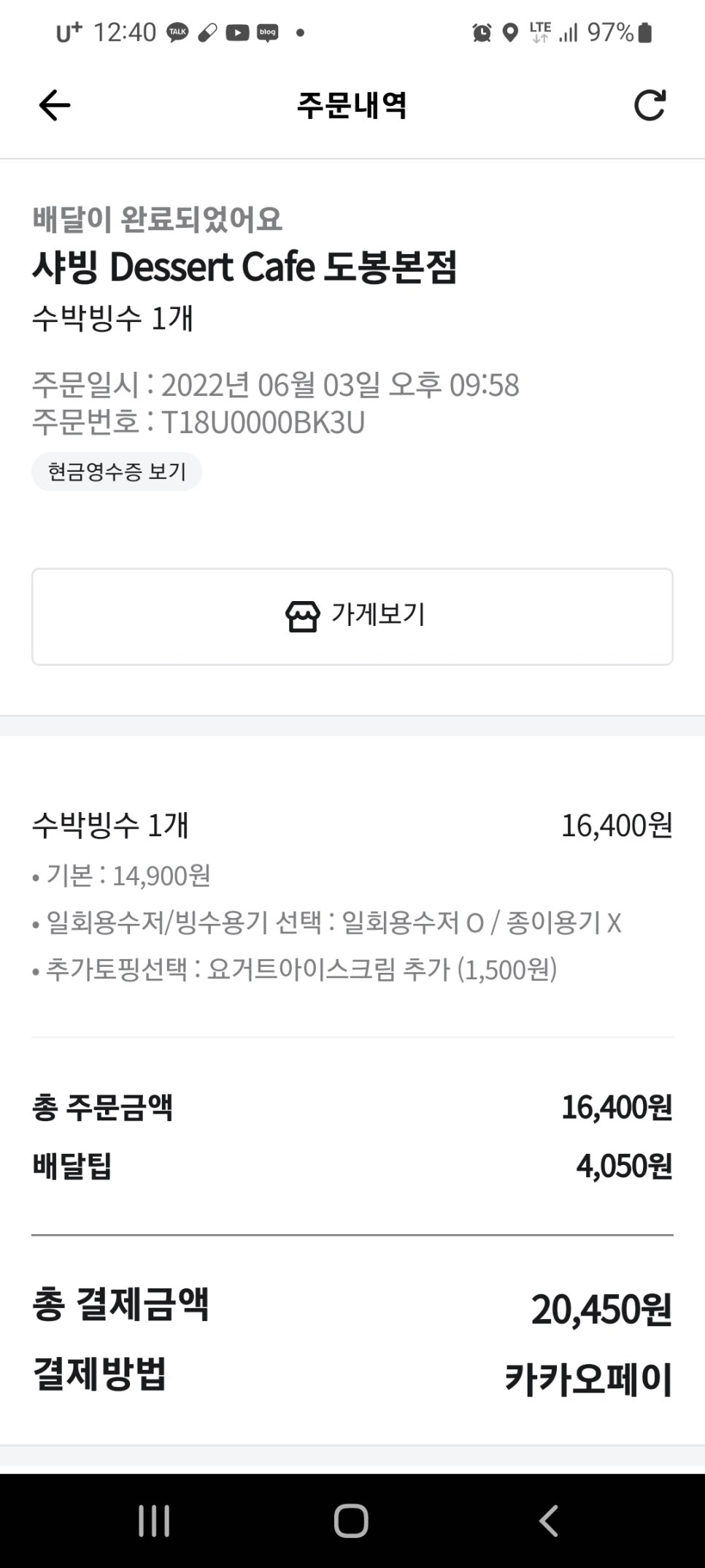Tap the system back button
The width and height of the screenshot is (705, 1568).
click(x=548, y=1521)
